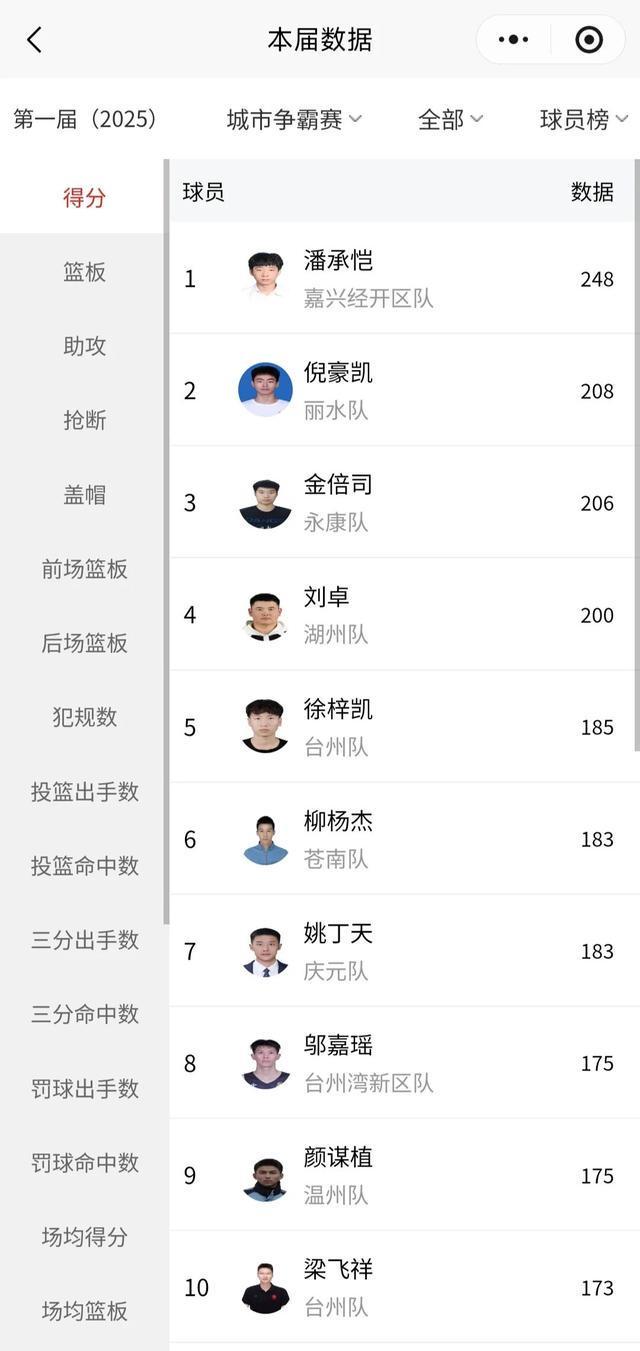Close the mini program with the circle icon
The image size is (640, 1351).
[x=589, y=40]
